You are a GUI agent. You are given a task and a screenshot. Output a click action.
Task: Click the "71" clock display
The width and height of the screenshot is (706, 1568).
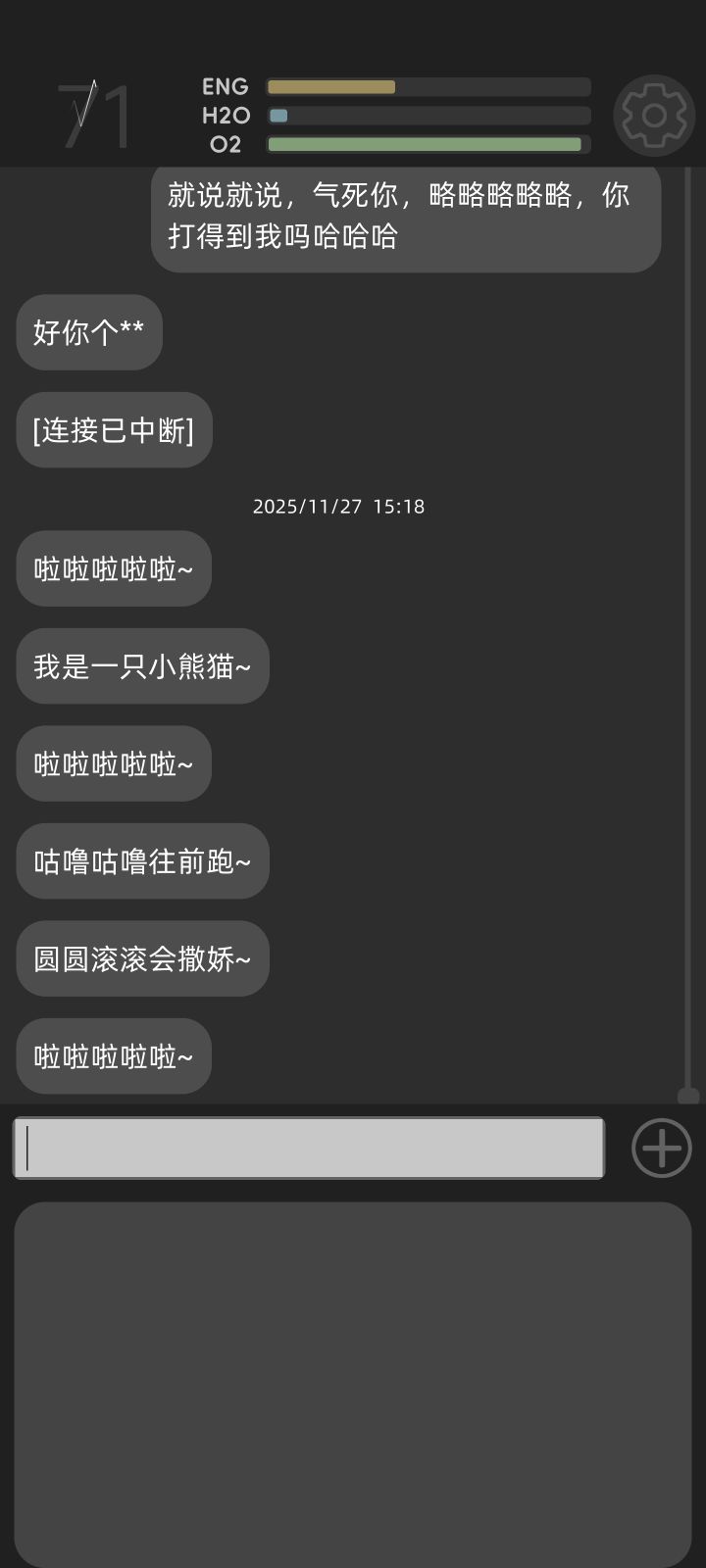pos(98,115)
